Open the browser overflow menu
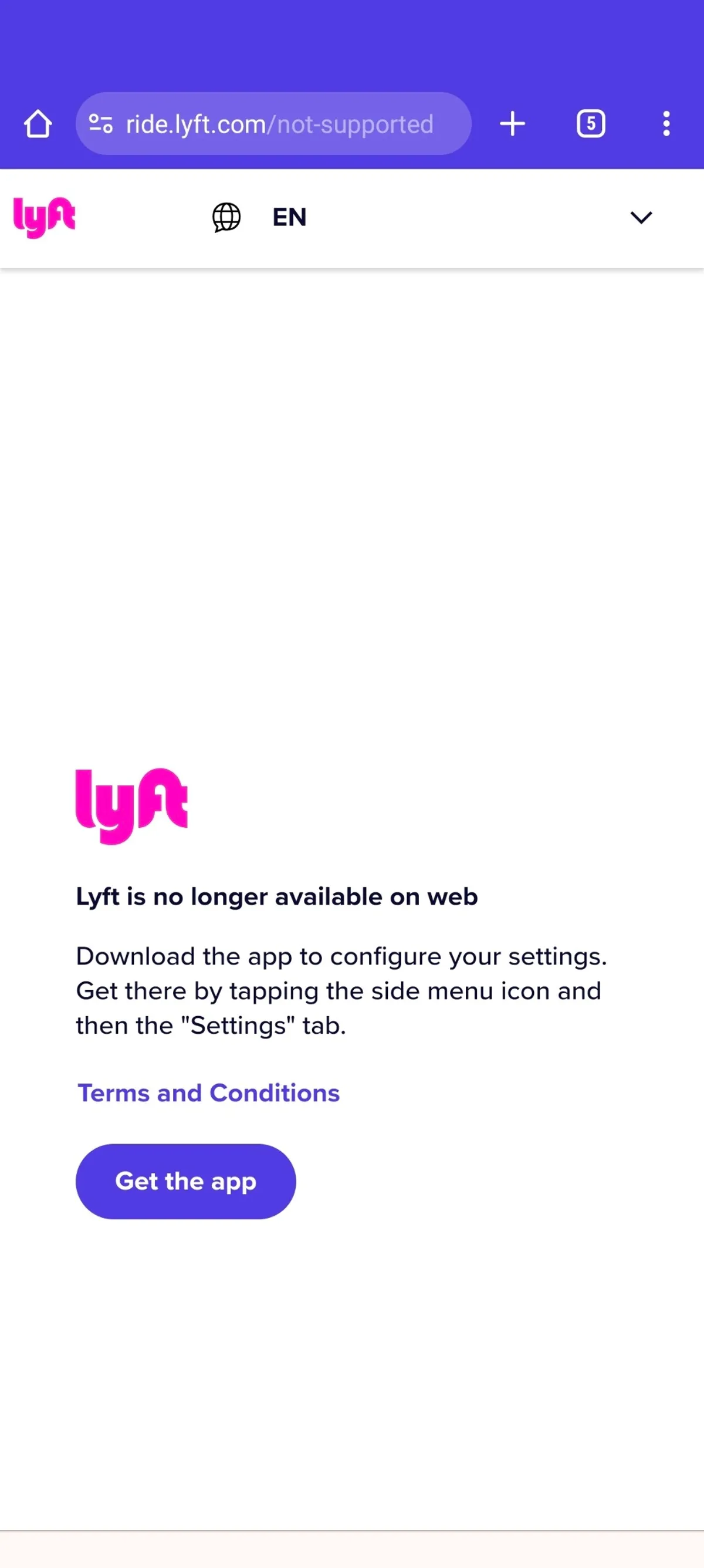This screenshot has width=704, height=1568. click(x=666, y=124)
